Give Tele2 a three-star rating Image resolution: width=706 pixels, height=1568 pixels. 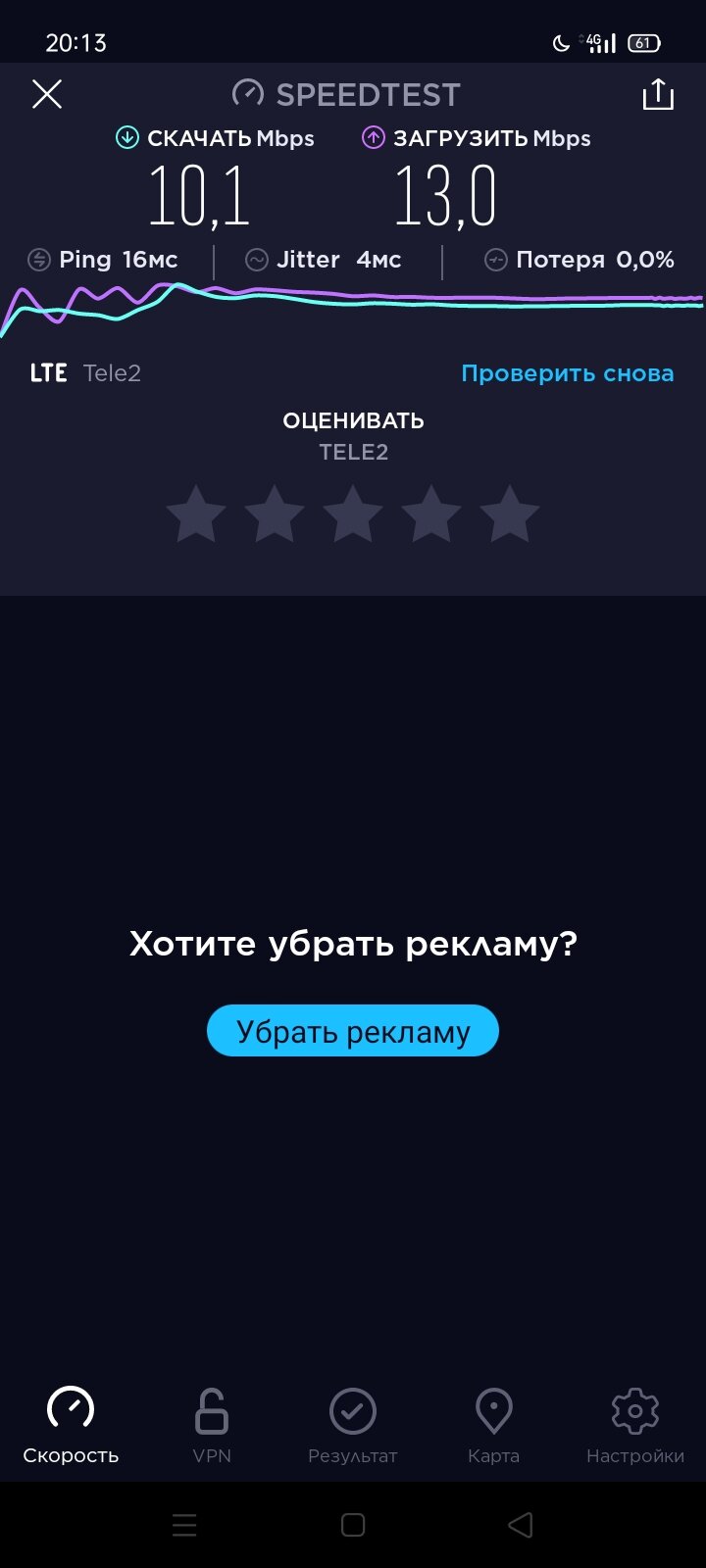click(x=353, y=514)
